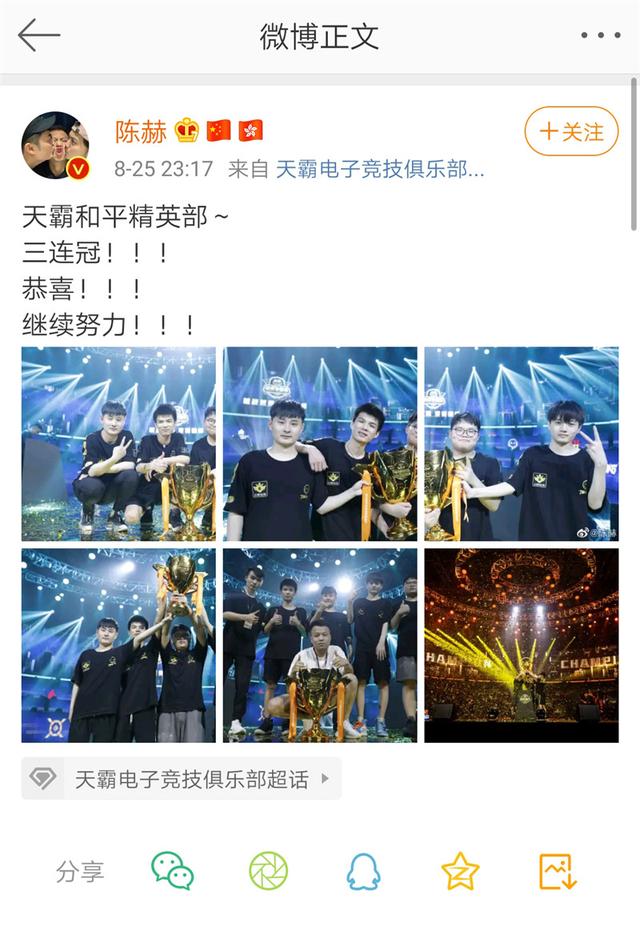640x946 pixels.
Task: Share to QQ Zone star icon
Action: 460,871
